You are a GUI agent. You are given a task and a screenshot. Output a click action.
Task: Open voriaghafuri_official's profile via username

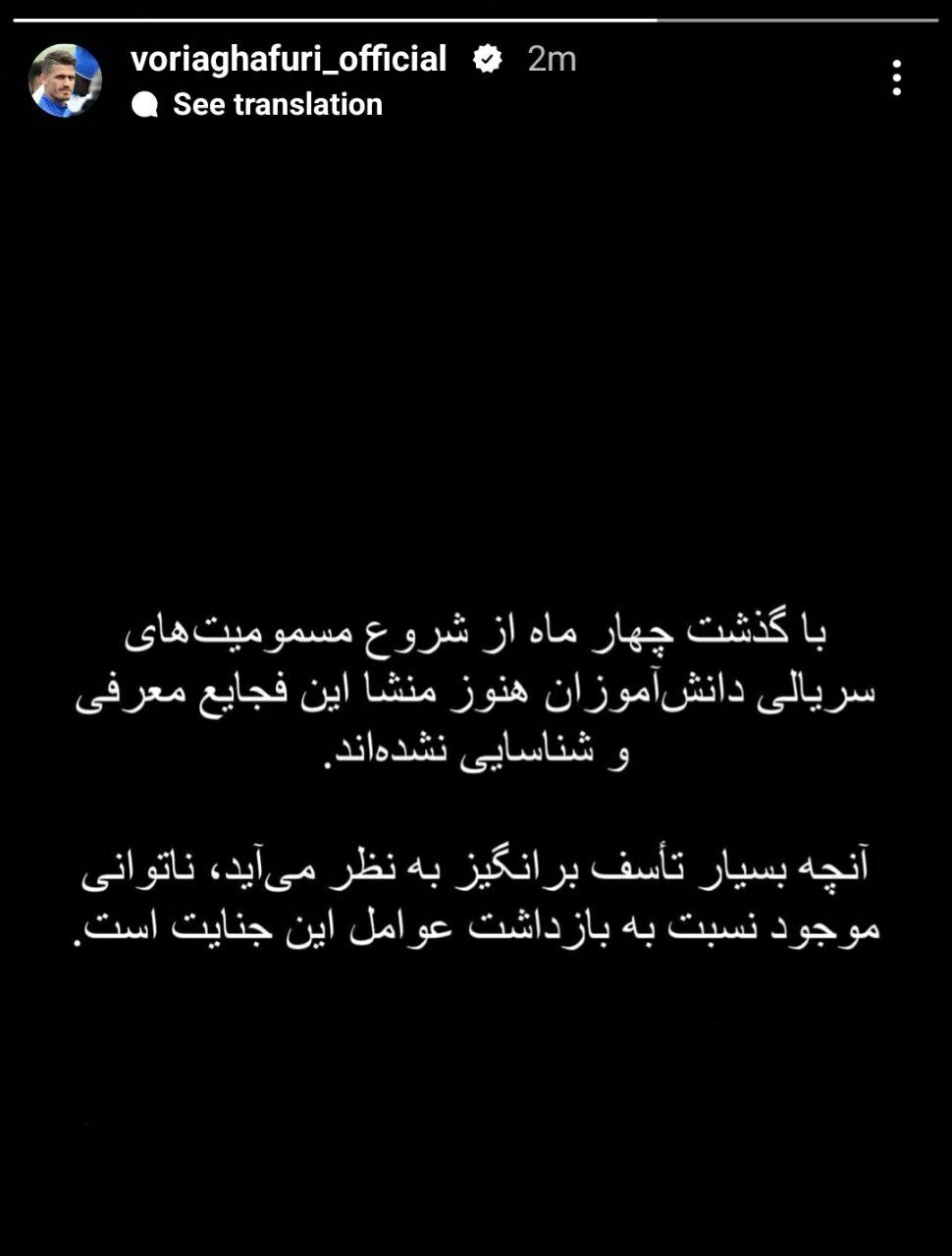point(289,59)
